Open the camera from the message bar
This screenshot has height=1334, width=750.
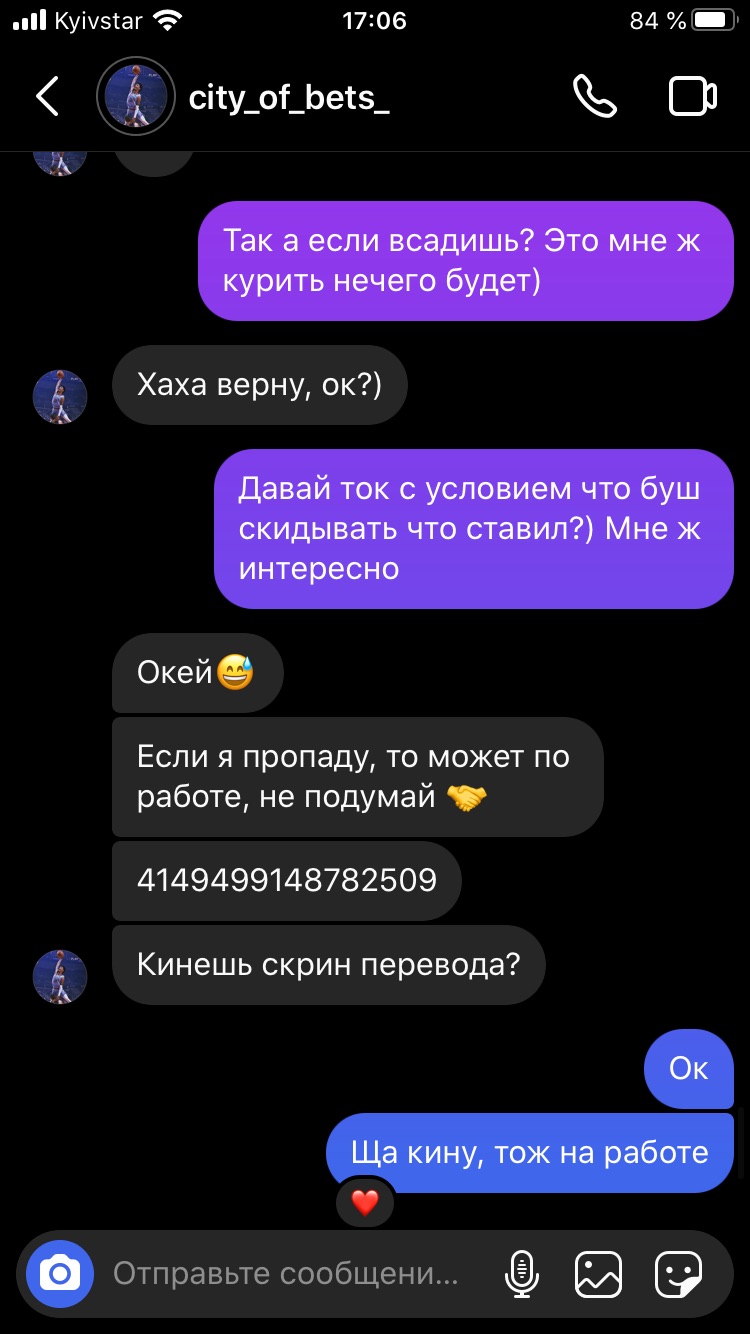pos(60,1274)
